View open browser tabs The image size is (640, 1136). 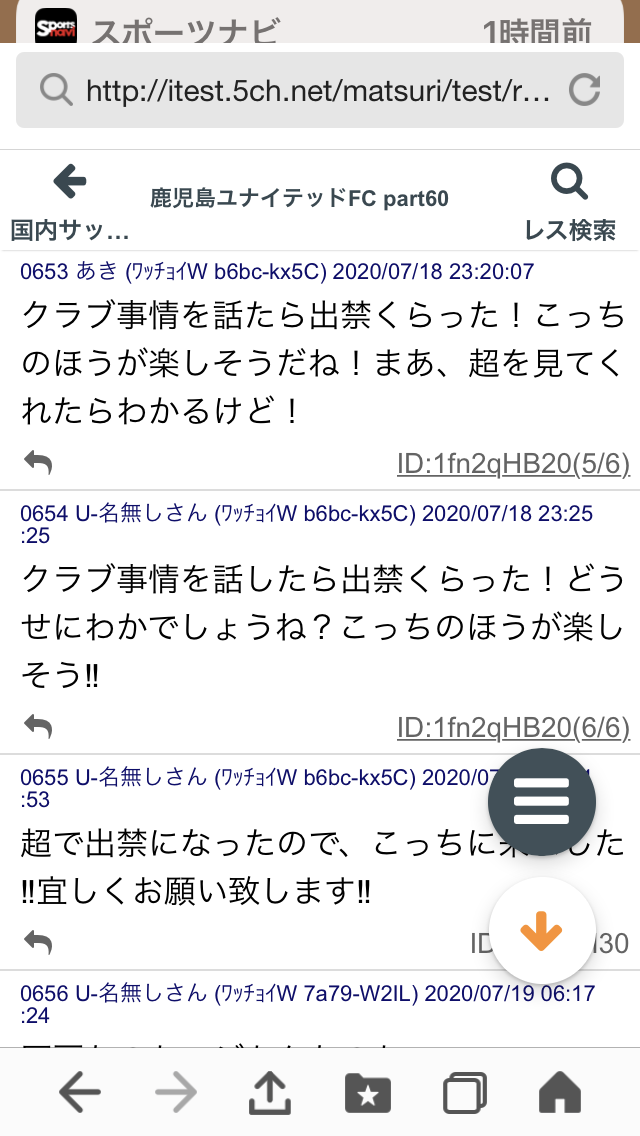click(464, 1093)
